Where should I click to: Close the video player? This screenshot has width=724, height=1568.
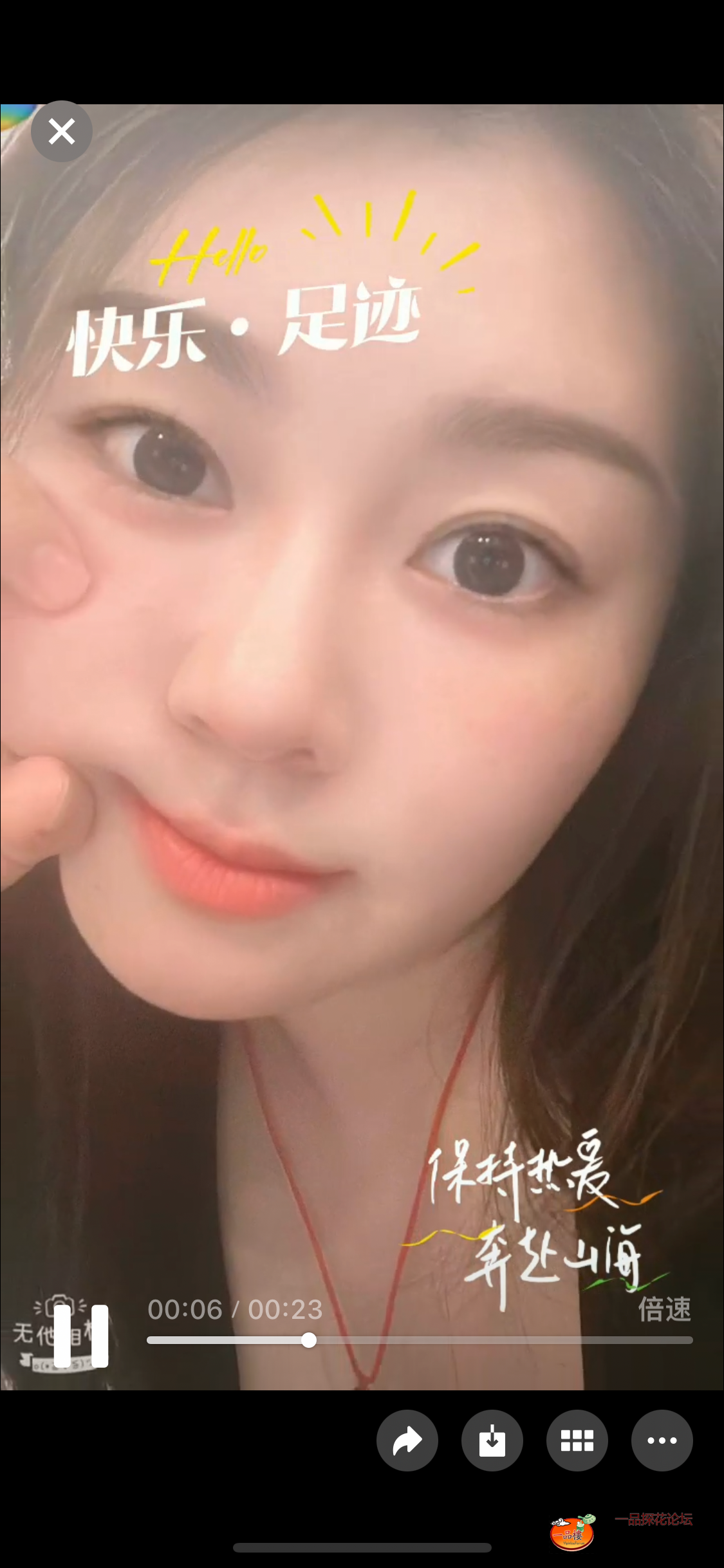pos(62,131)
